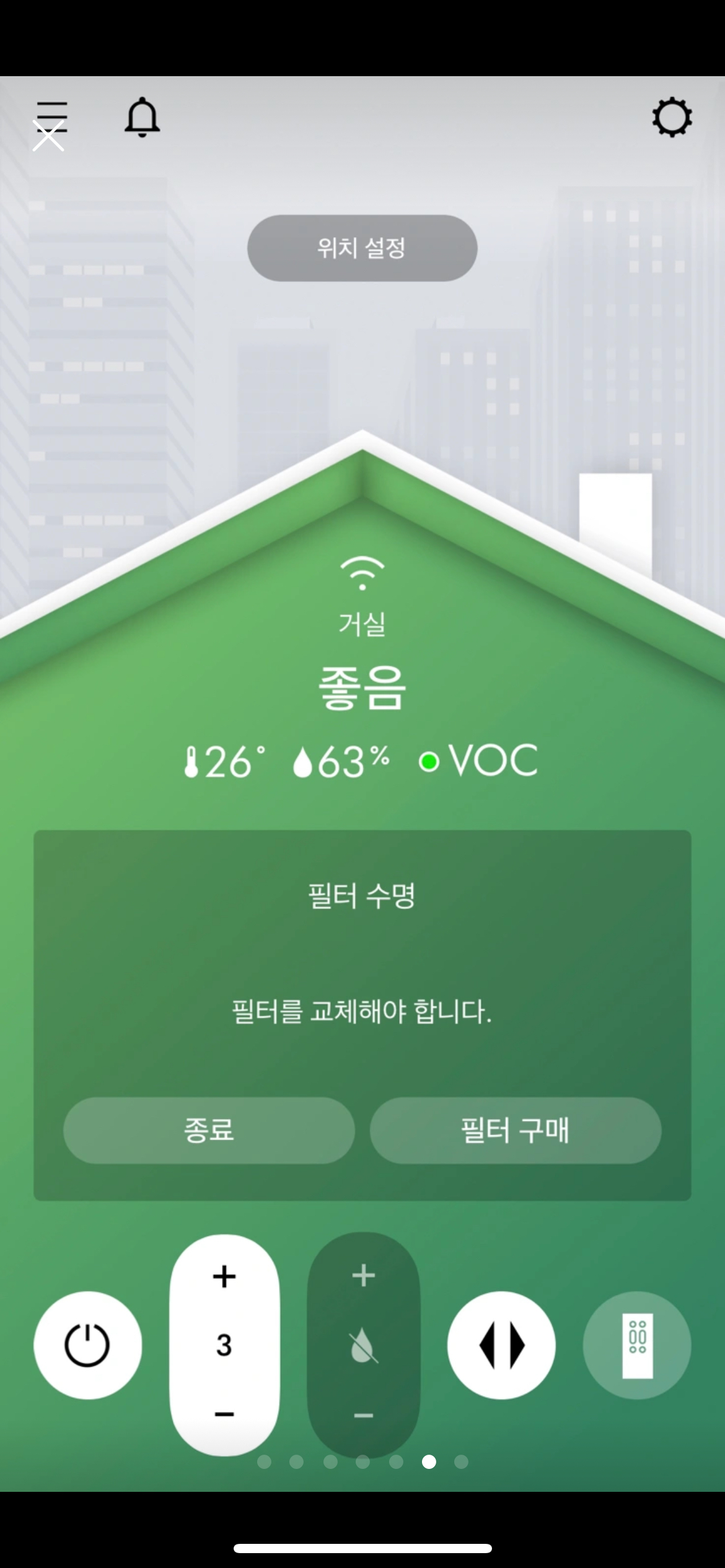Dismiss filter alert with 종료
Viewport: 725px width, 1568px height.
pos(209,1130)
